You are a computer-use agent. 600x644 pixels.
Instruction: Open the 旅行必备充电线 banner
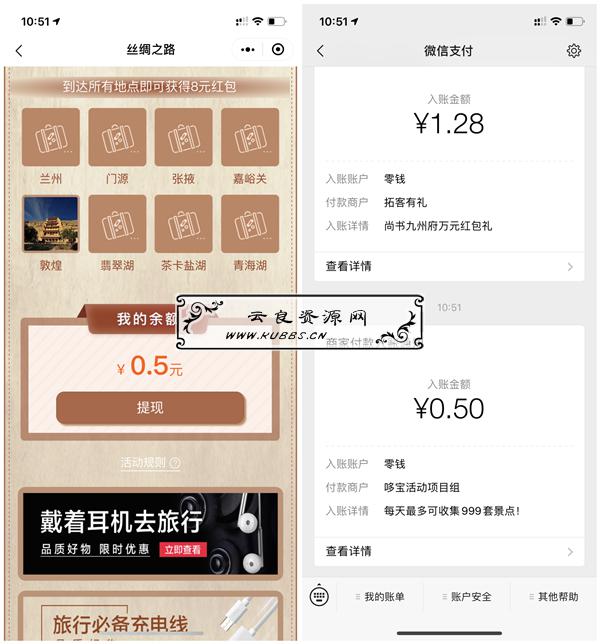150,618
